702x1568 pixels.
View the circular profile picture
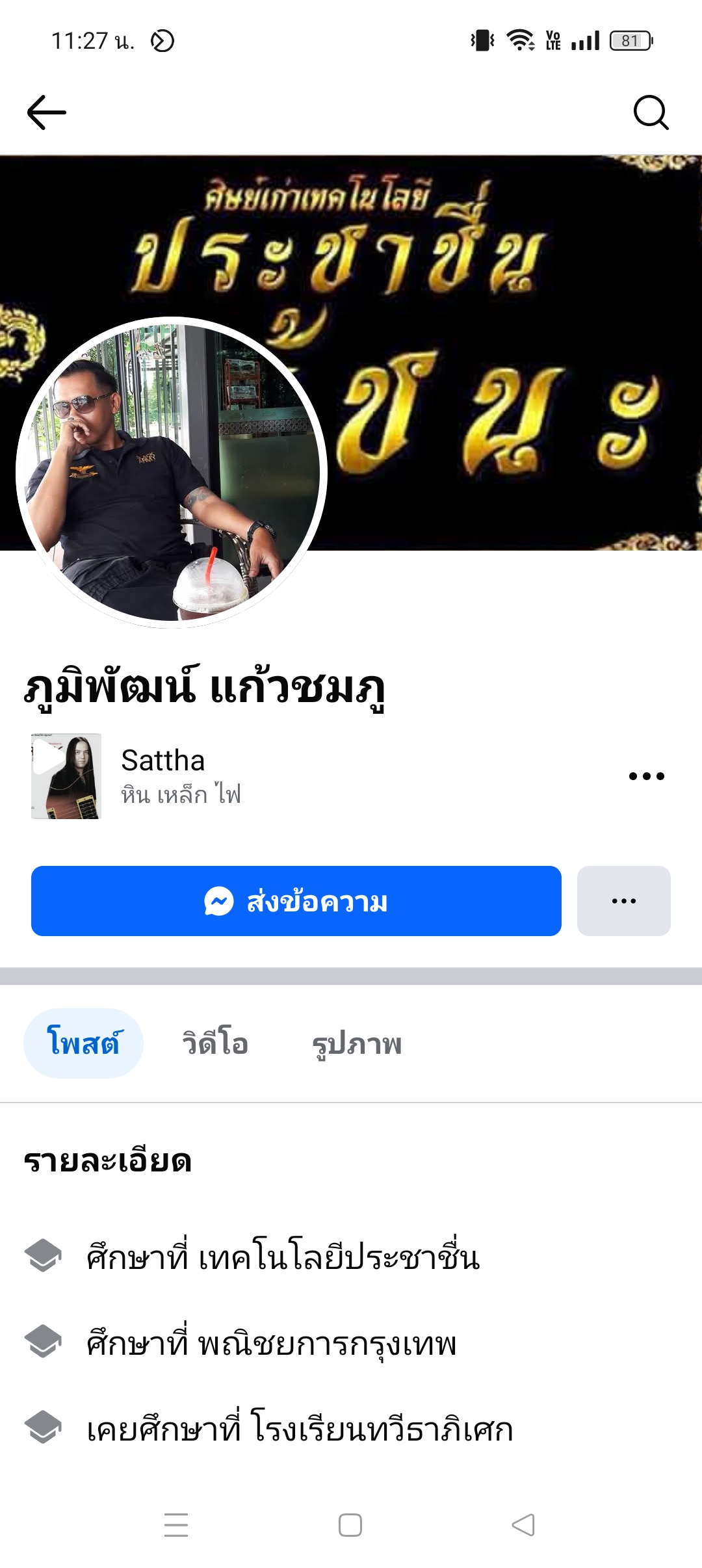click(172, 473)
